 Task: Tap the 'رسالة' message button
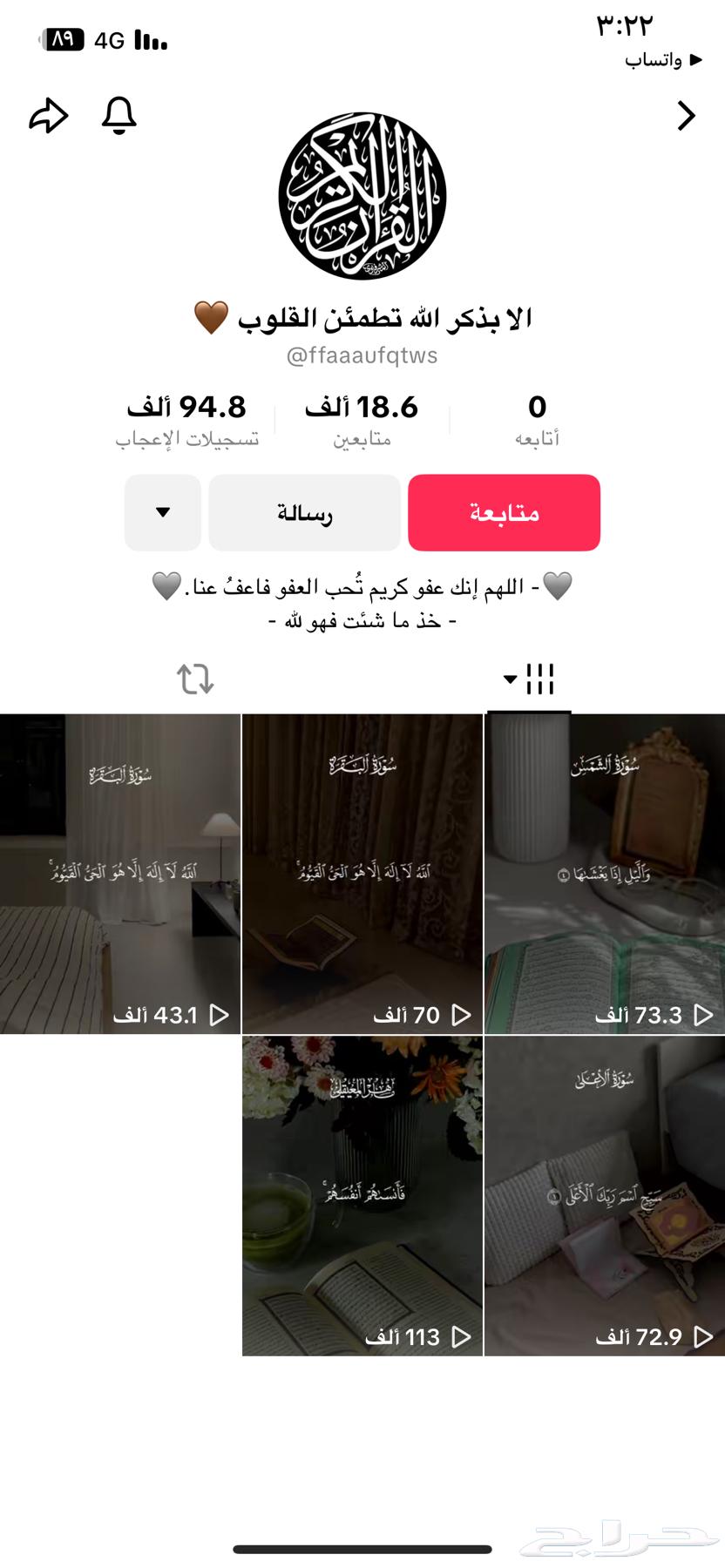(303, 513)
